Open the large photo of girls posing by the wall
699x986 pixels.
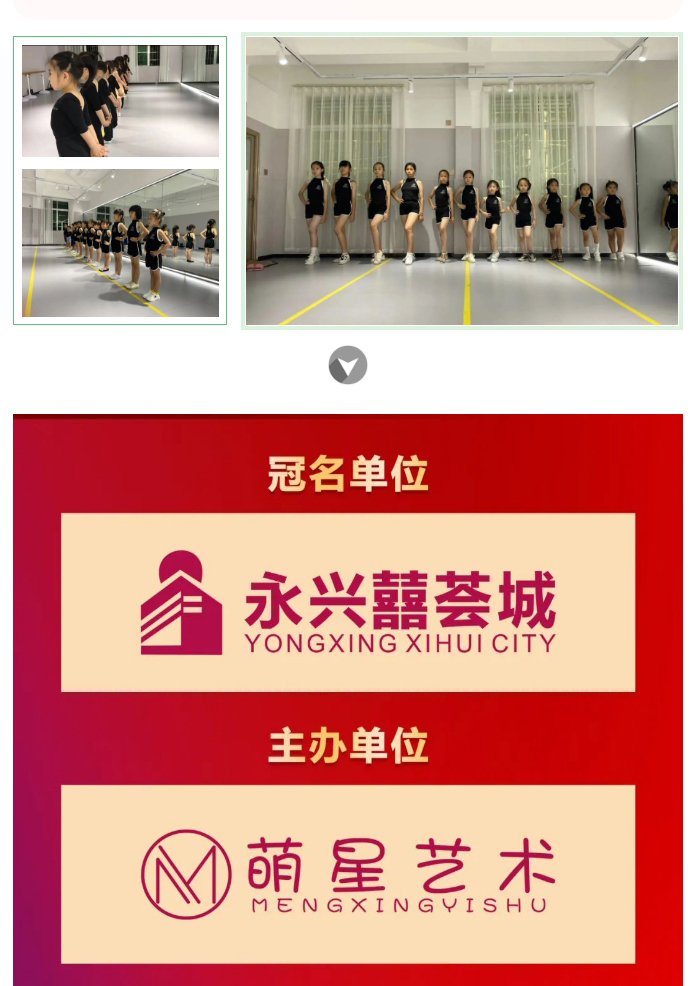pyautogui.click(x=462, y=181)
